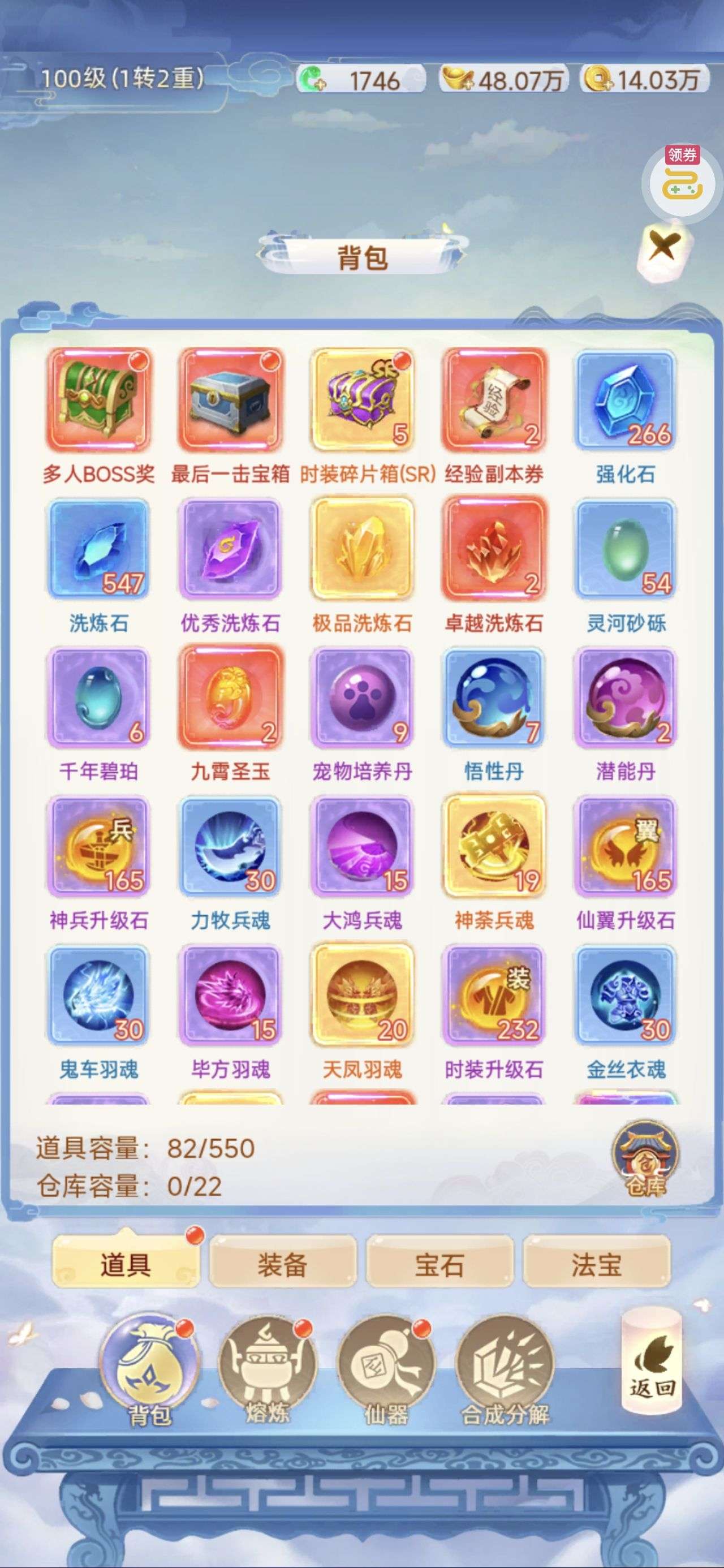The height and width of the screenshot is (1568, 724).
Task: Select the 最后一击宝箱 item
Action: coord(230,400)
